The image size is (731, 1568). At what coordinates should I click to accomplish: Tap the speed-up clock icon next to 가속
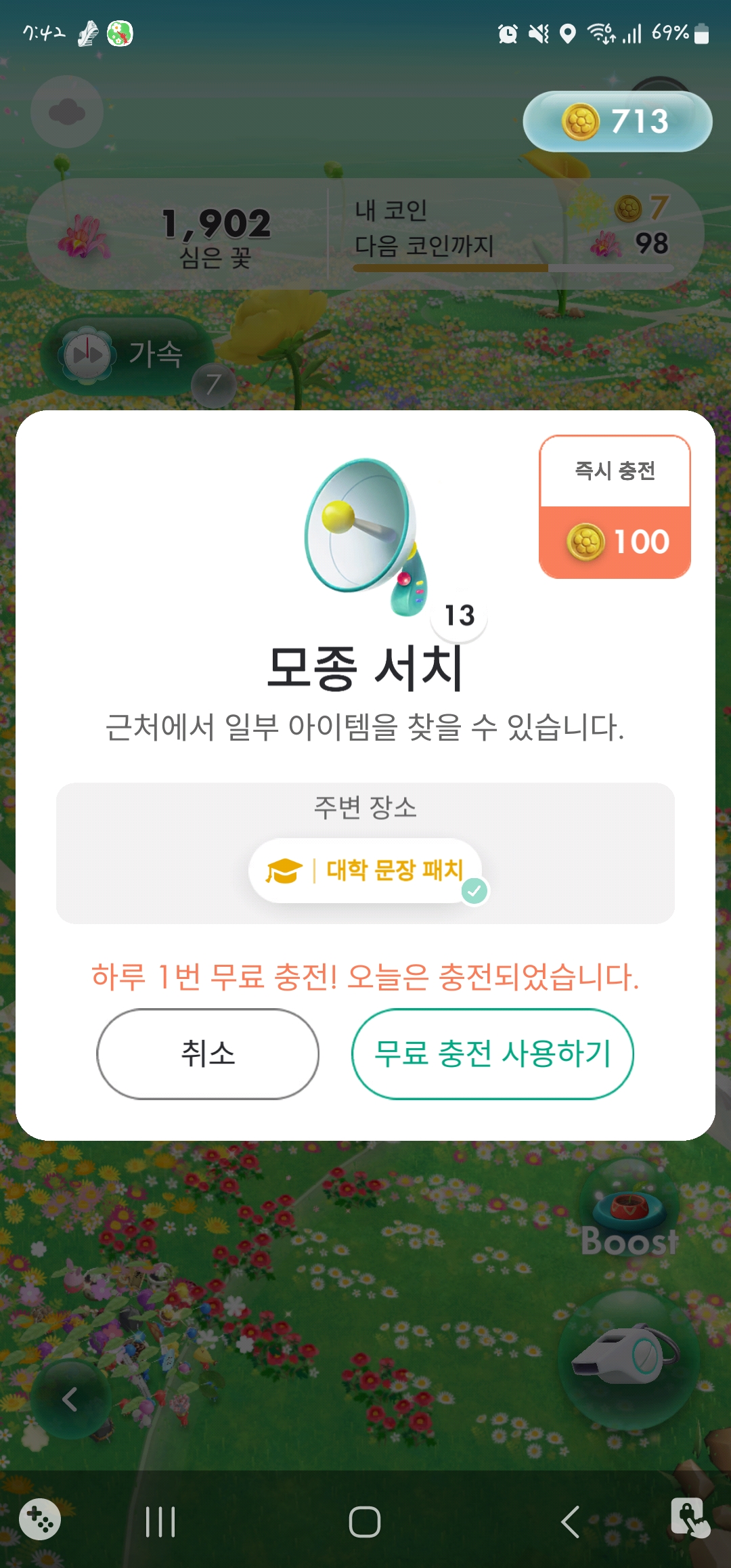(x=88, y=355)
